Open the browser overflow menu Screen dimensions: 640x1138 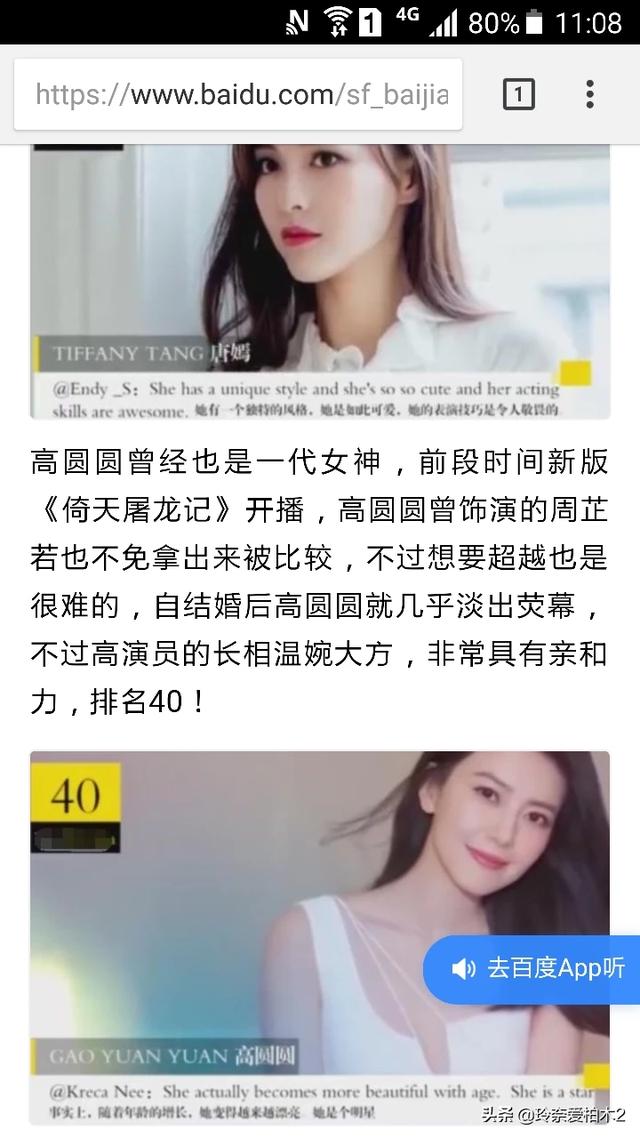(590, 95)
